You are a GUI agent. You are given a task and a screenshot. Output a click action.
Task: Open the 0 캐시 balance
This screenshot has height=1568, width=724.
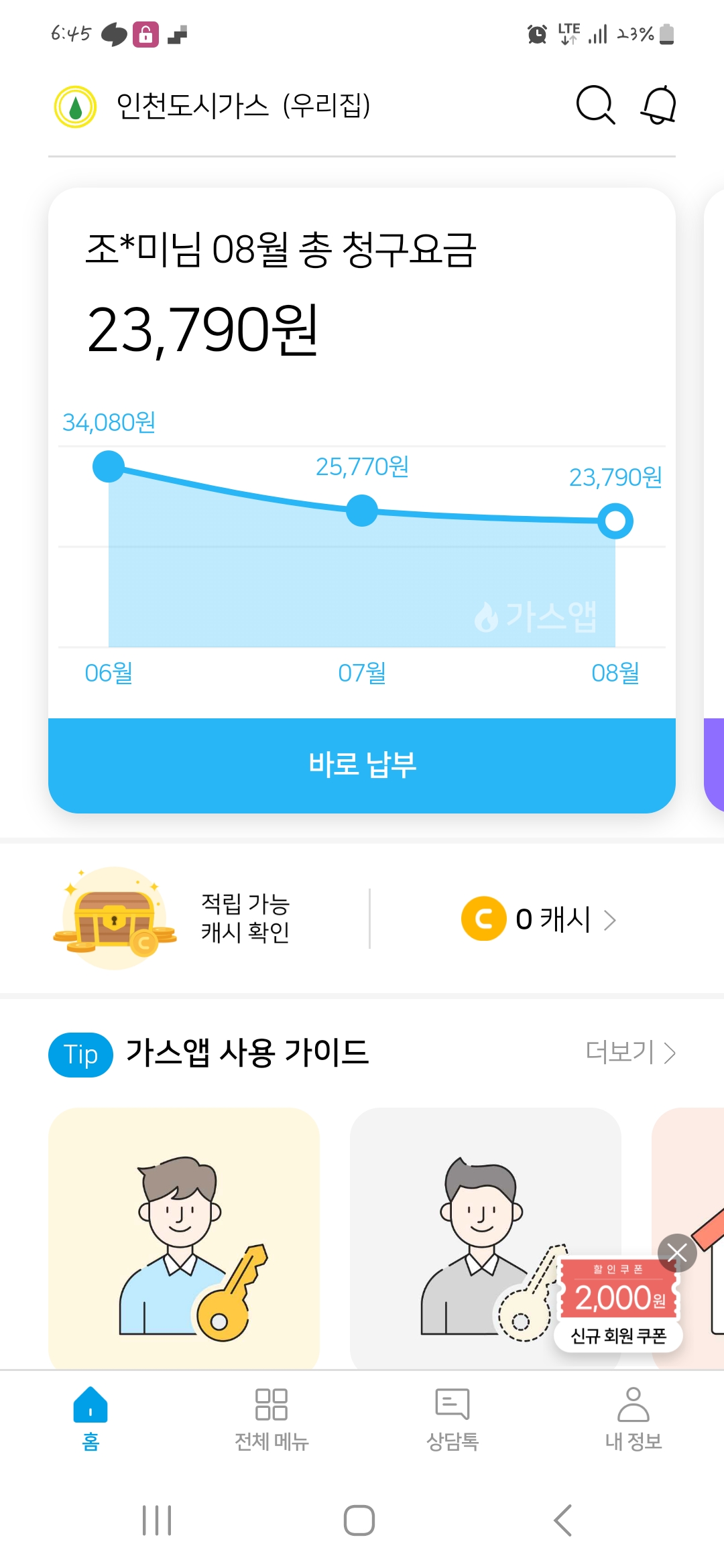[x=540, y=919]
